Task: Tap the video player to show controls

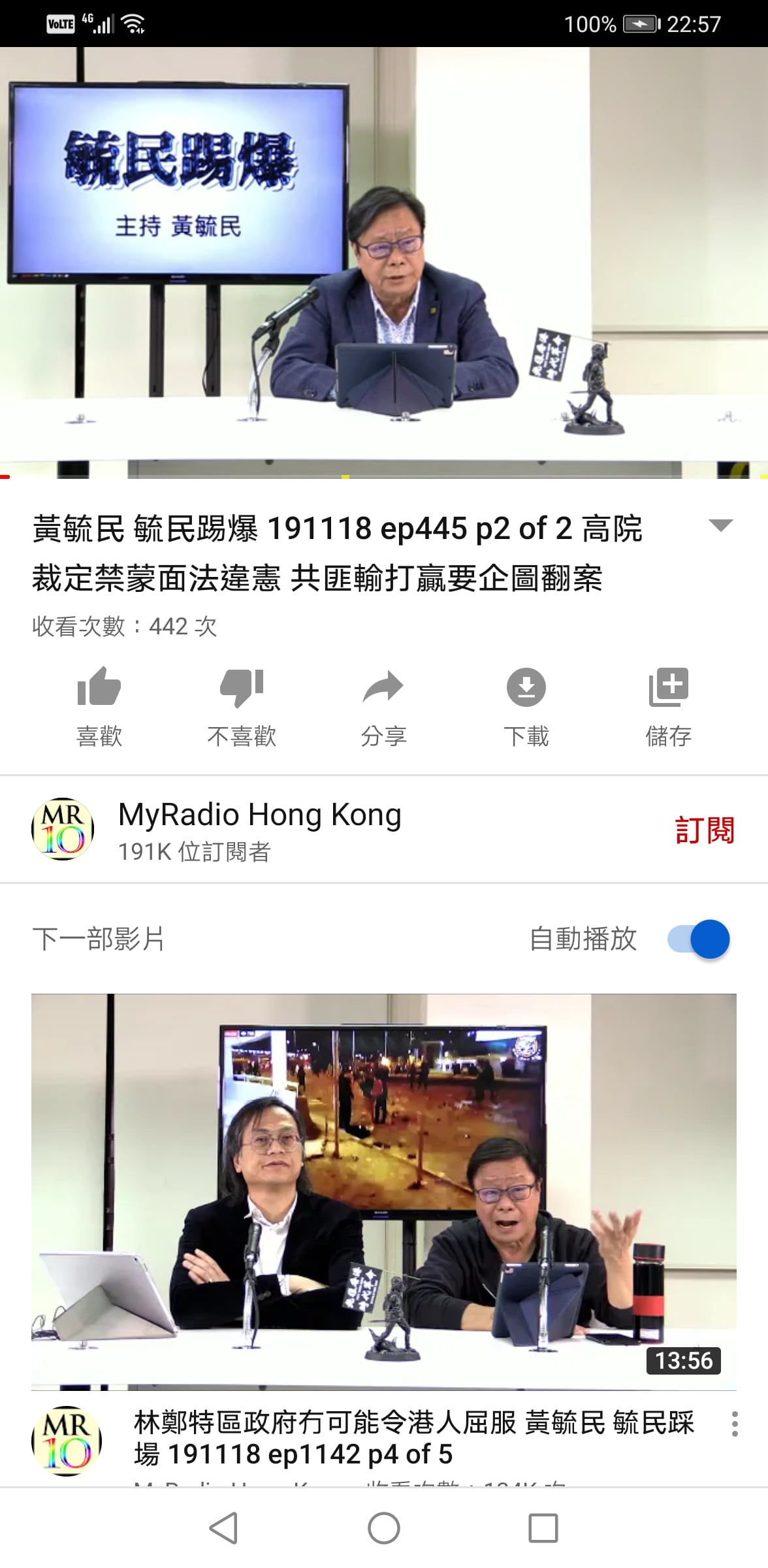Action: point(384,261)
